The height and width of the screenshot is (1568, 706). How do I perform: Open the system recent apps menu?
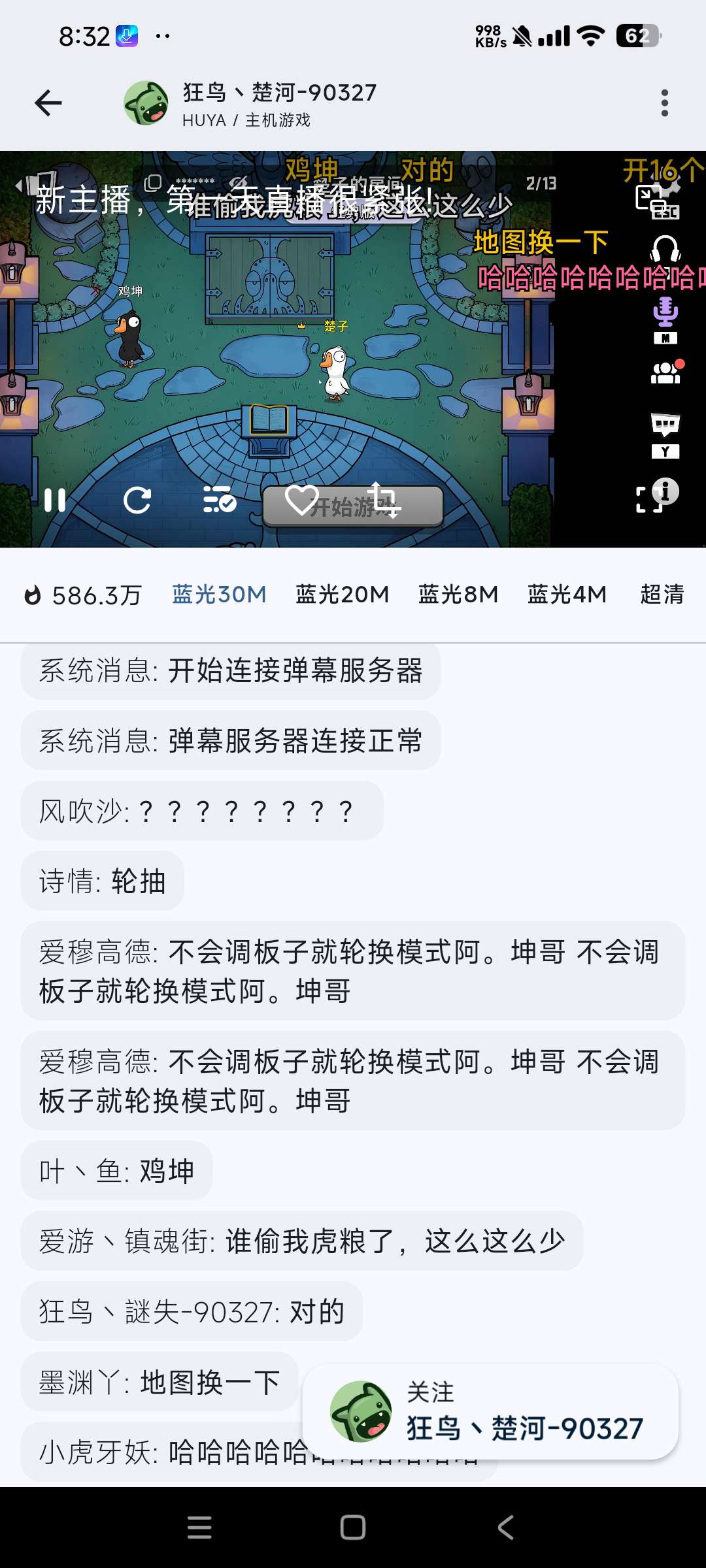tap(199, 1527)
